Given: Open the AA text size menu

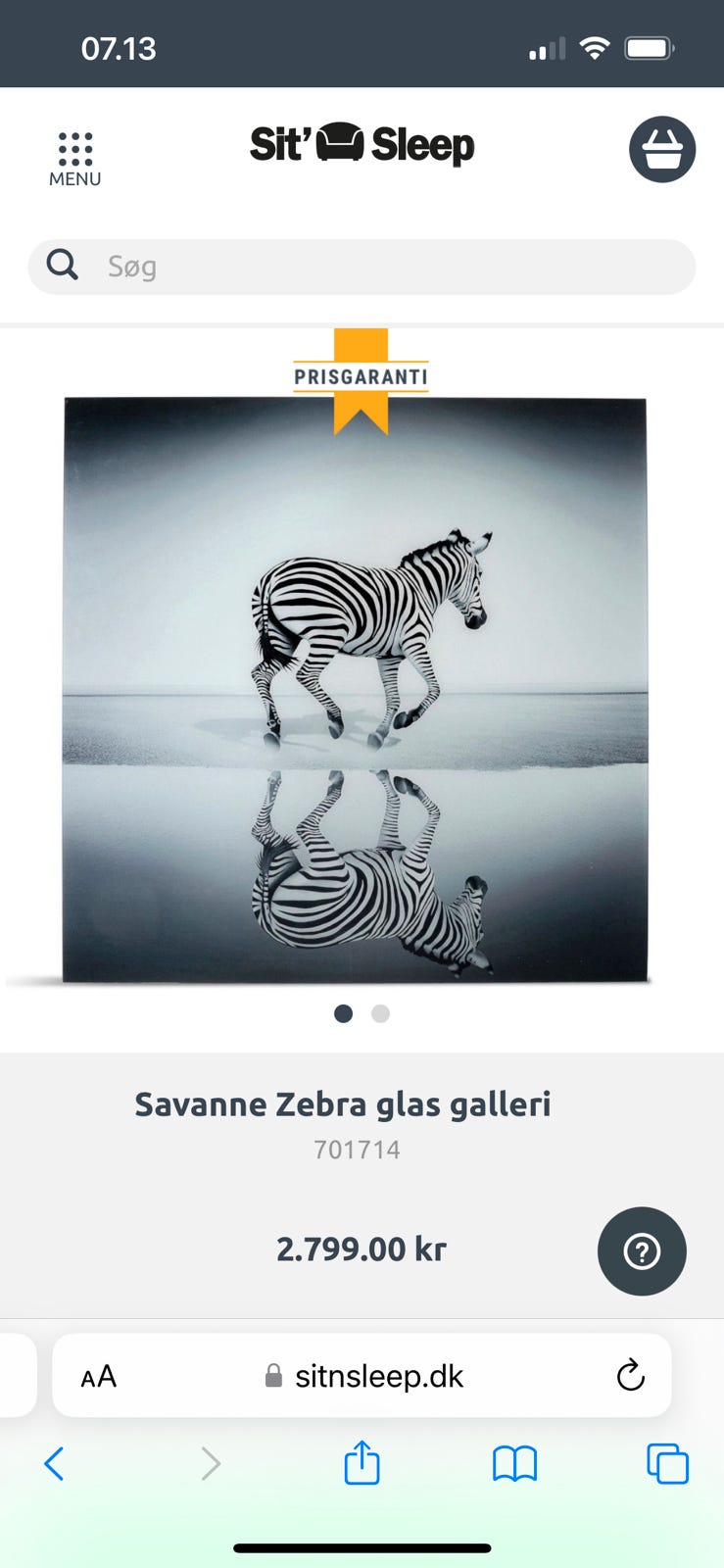Looking at the screenshot, I should click(98, 1375).
